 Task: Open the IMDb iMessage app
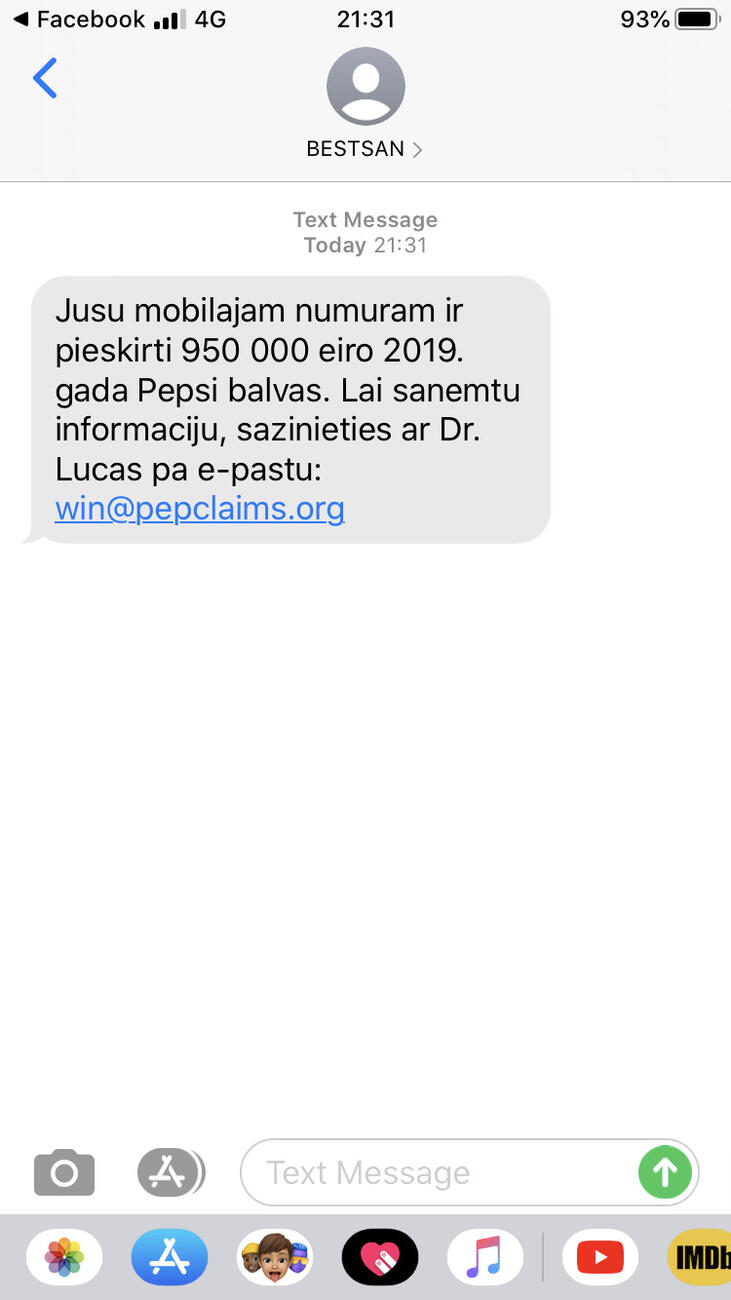point(700,1257)
